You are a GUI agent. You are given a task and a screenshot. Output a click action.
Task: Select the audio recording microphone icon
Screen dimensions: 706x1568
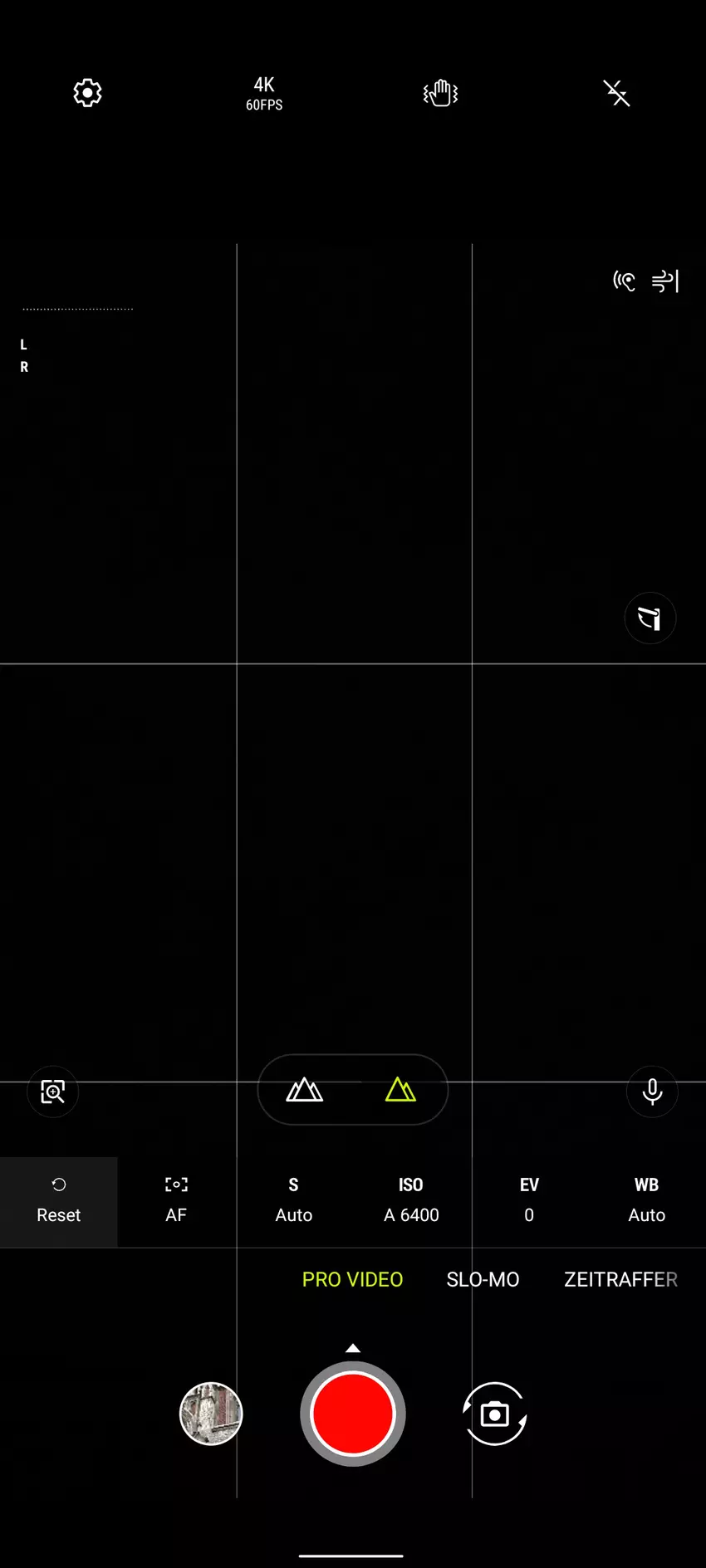point(652,1092)
